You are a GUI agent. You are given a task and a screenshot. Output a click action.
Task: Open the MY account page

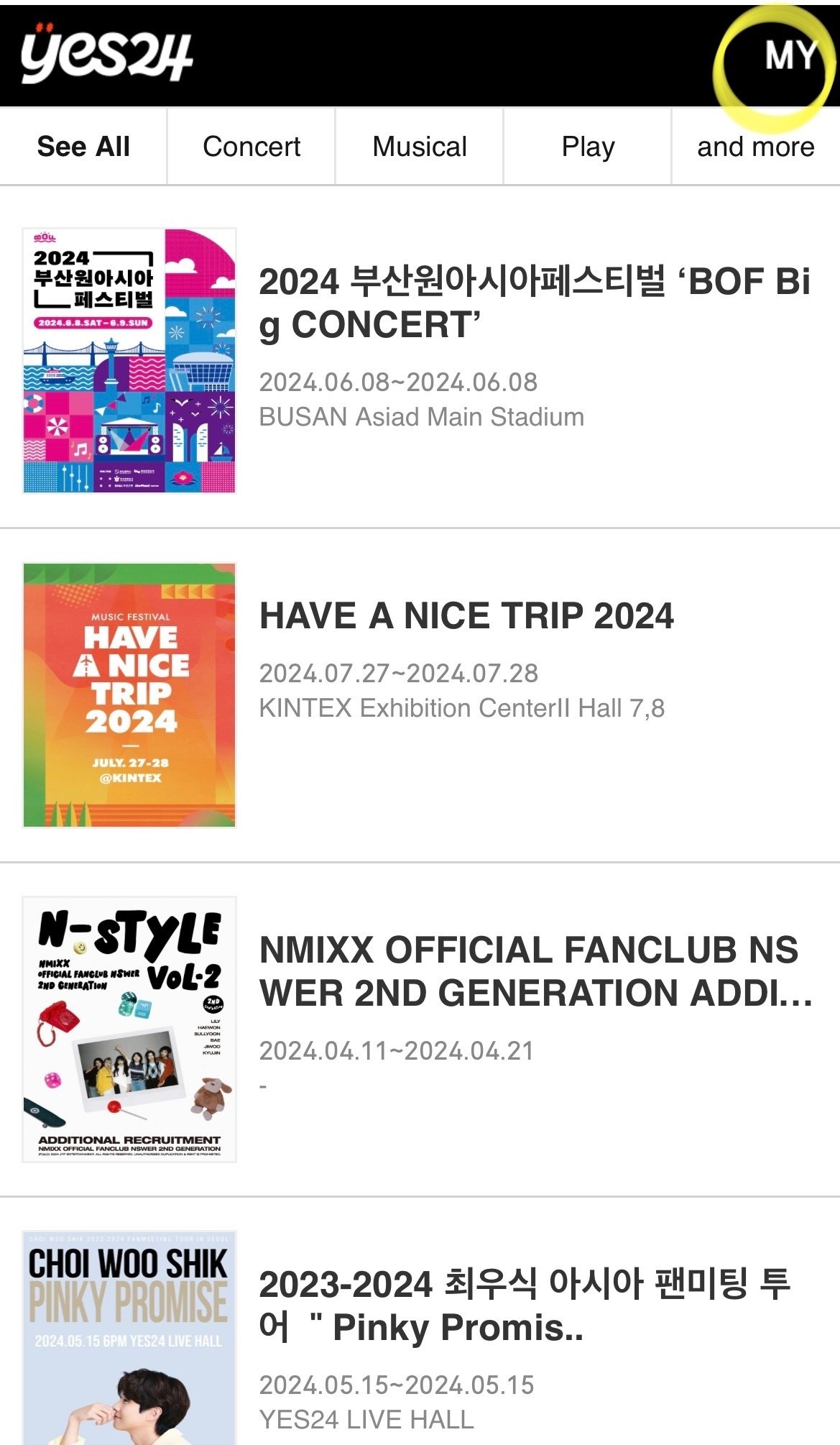(x=790, y=55)
